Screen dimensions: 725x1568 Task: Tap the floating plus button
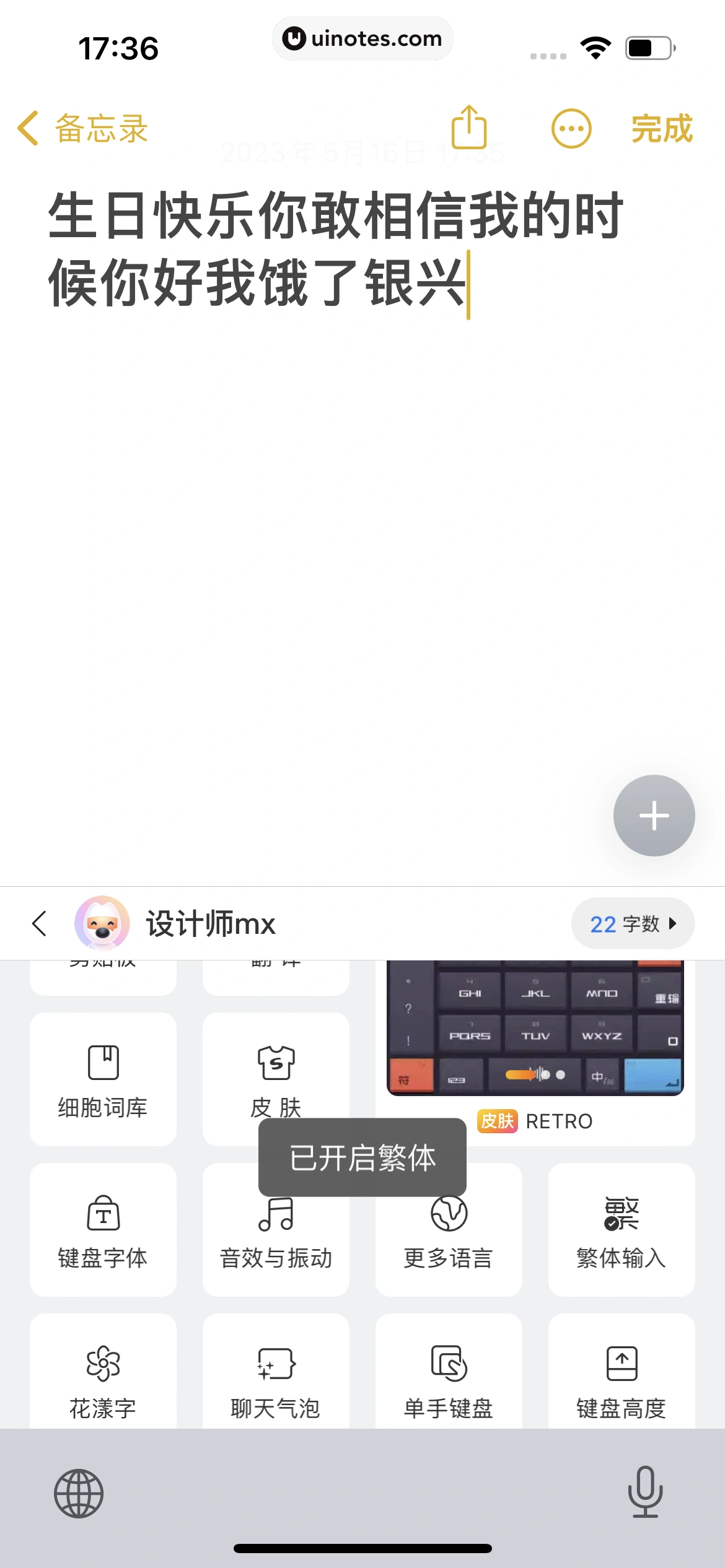pyautogui.click(x=654, y=815)
